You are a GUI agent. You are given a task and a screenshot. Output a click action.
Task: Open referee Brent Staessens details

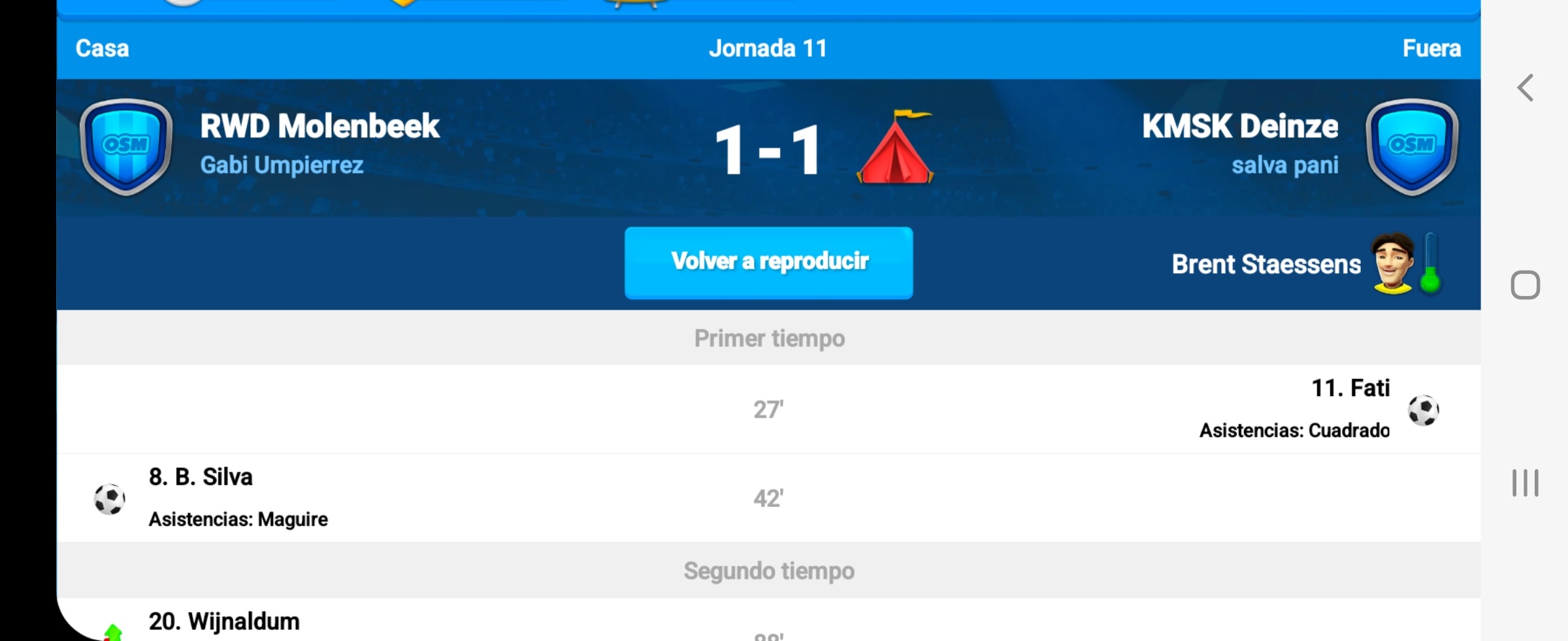click(x=1266, y=265)
